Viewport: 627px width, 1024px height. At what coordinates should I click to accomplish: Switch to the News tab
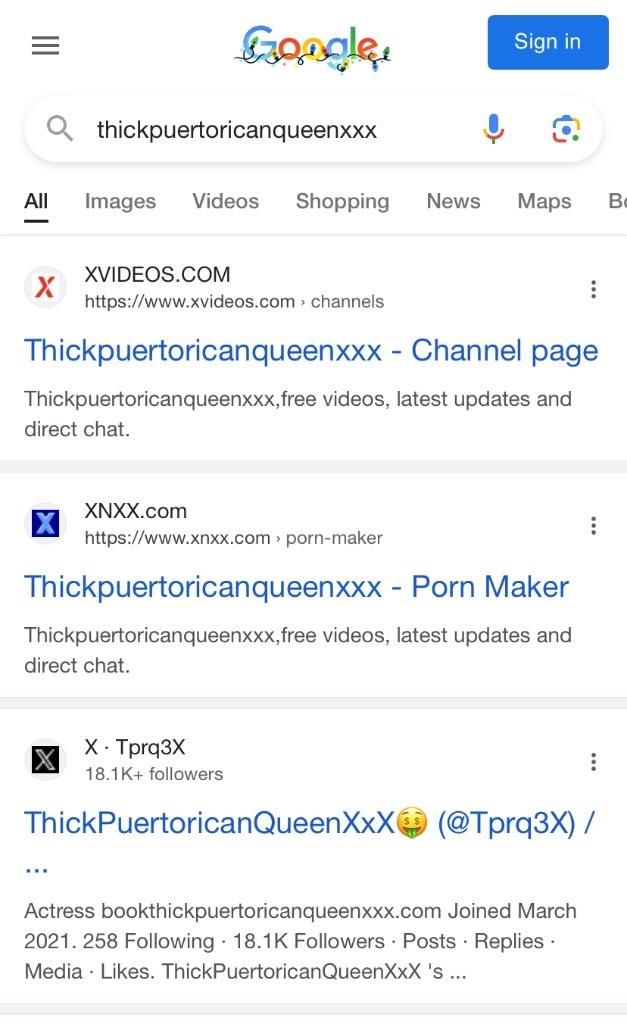(453, 201)
